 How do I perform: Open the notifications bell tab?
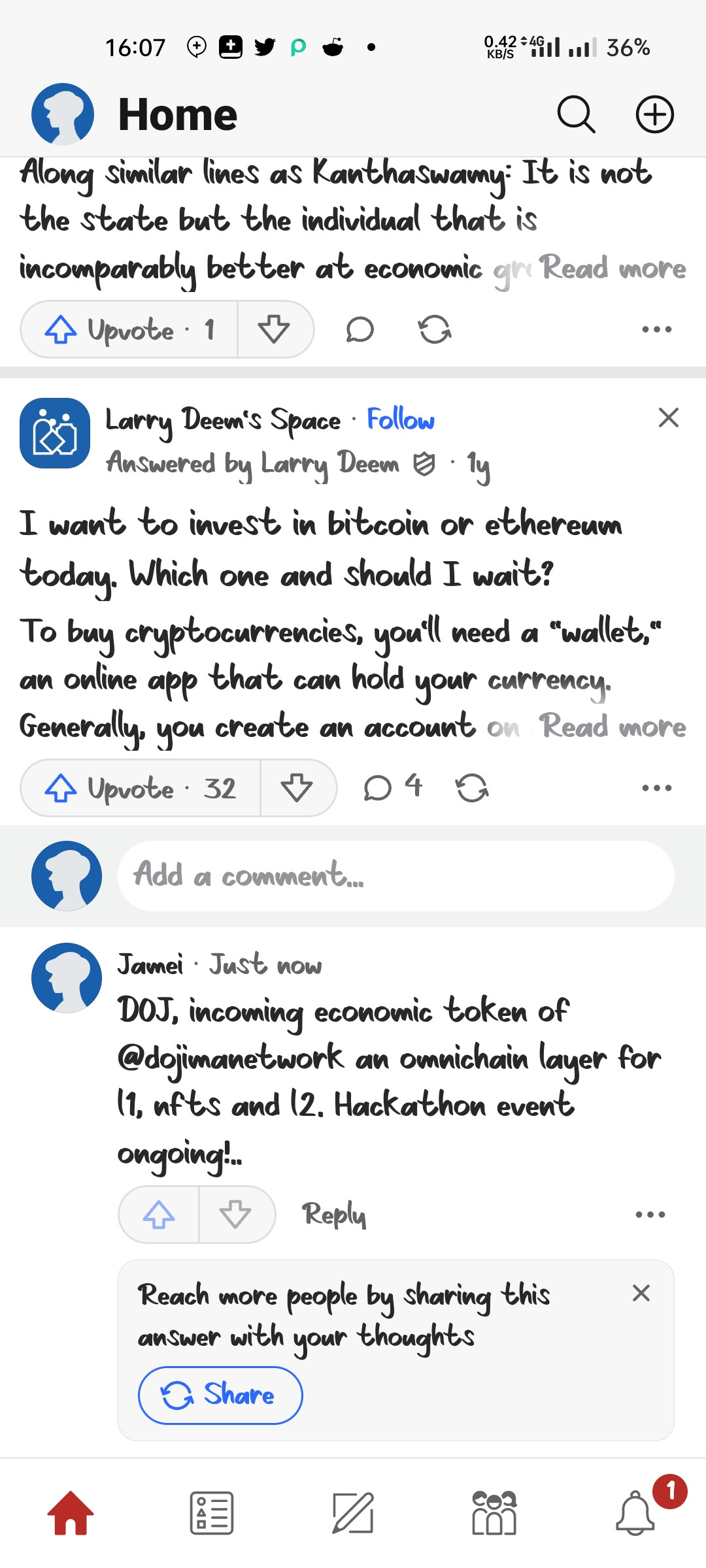tap(635, 1512)
